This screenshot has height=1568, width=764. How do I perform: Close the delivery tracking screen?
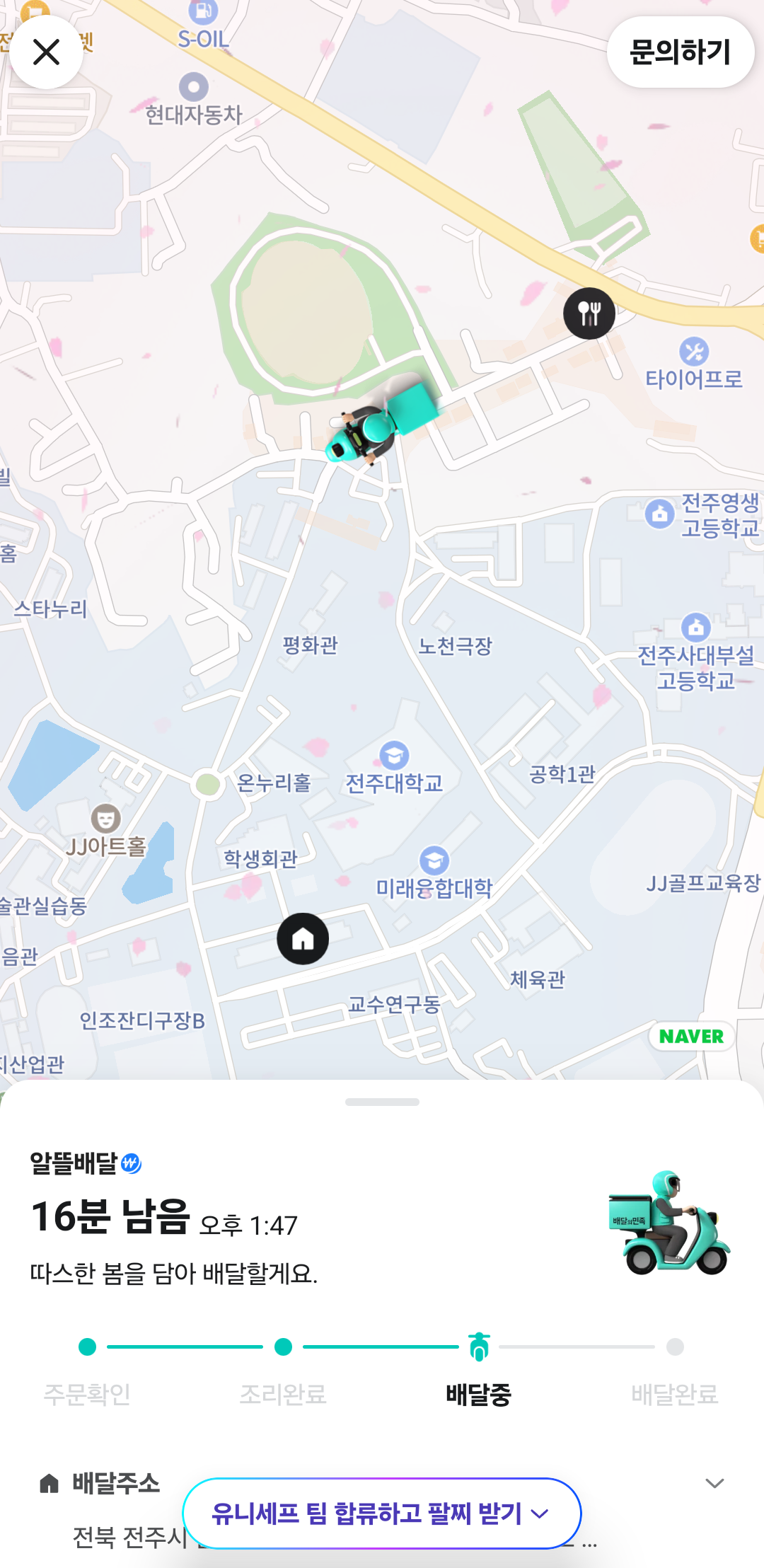(x=47, y=52)
